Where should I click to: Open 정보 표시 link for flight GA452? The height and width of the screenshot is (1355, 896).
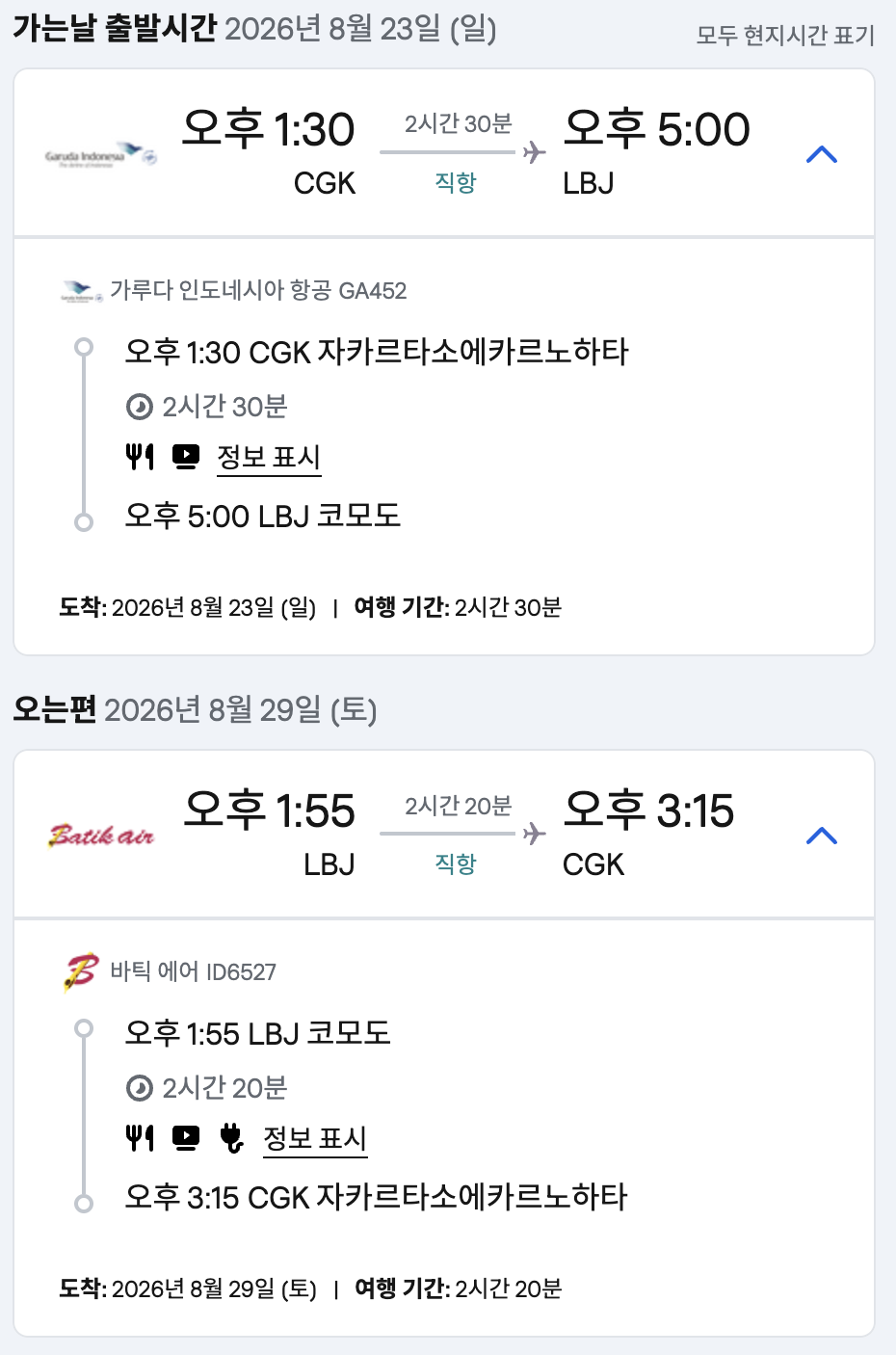tap(269, 457)
